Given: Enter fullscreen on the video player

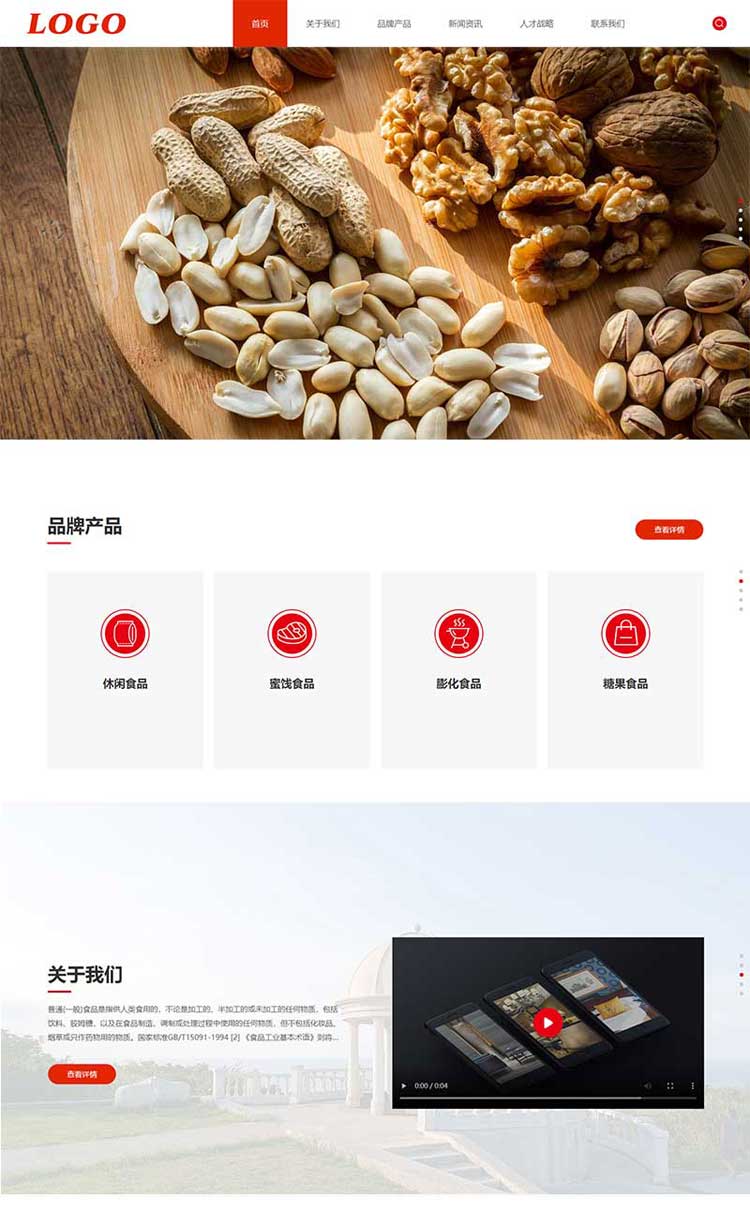Looking at the screenshot, I should [x=670, y=1086].
